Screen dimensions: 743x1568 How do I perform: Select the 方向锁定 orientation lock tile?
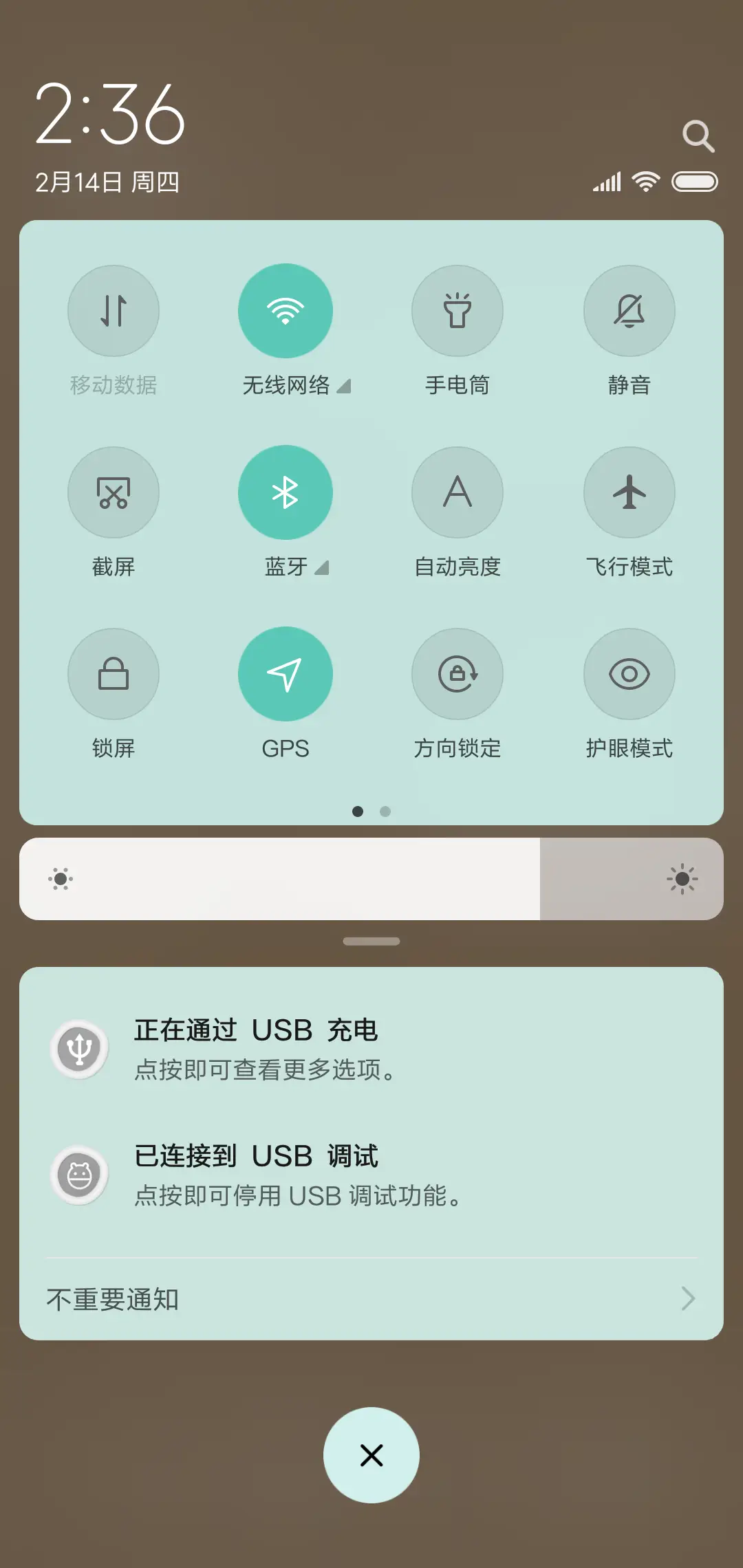457,674
